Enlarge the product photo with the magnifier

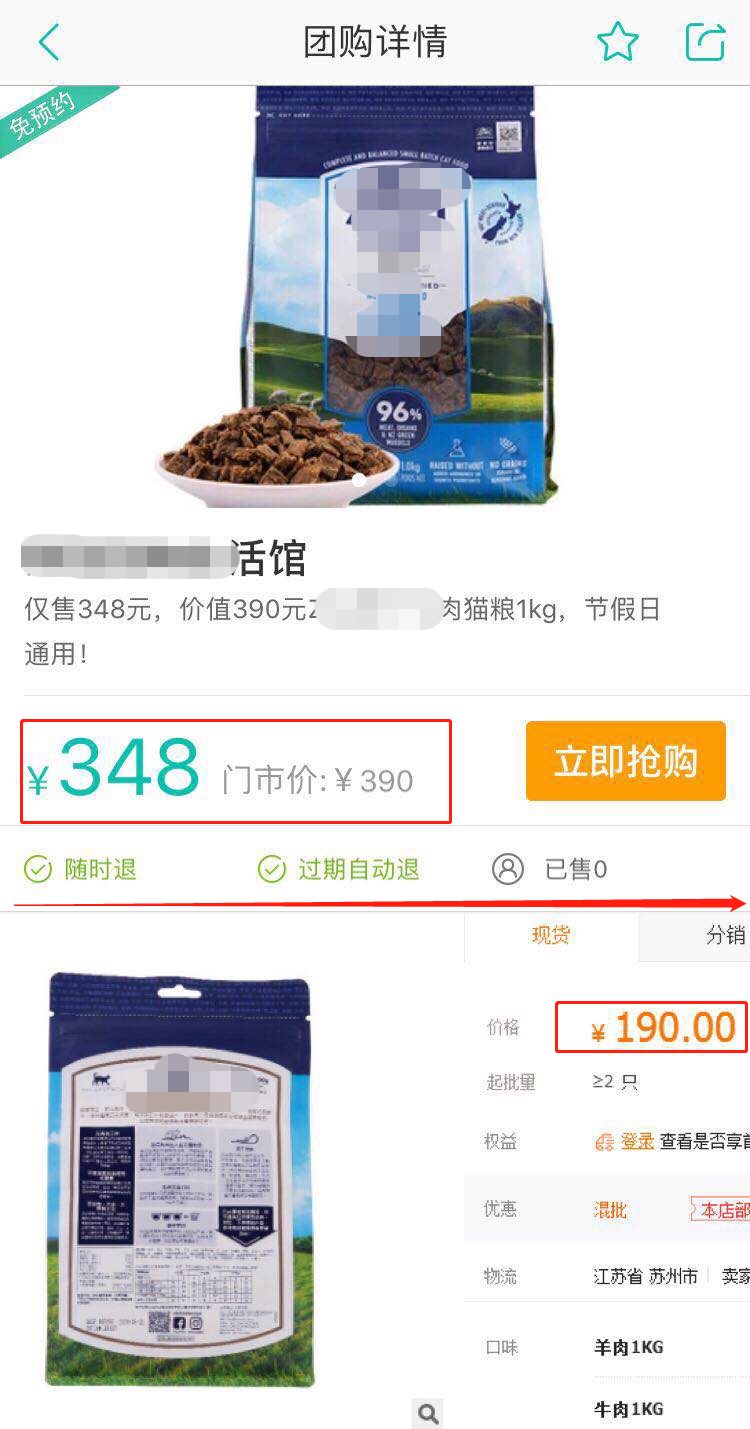click(428, 1413)
